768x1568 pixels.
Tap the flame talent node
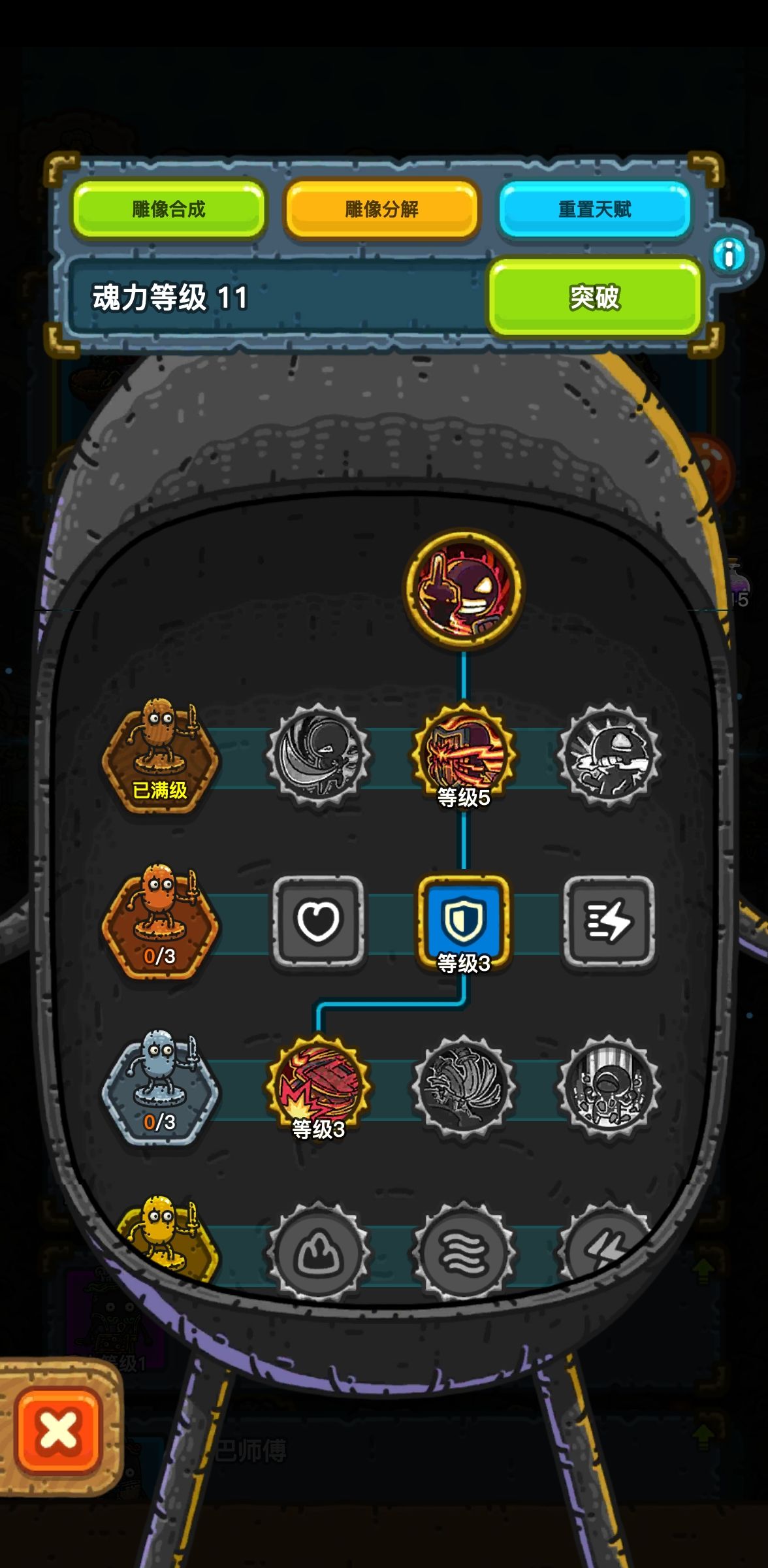[318, 1251]
